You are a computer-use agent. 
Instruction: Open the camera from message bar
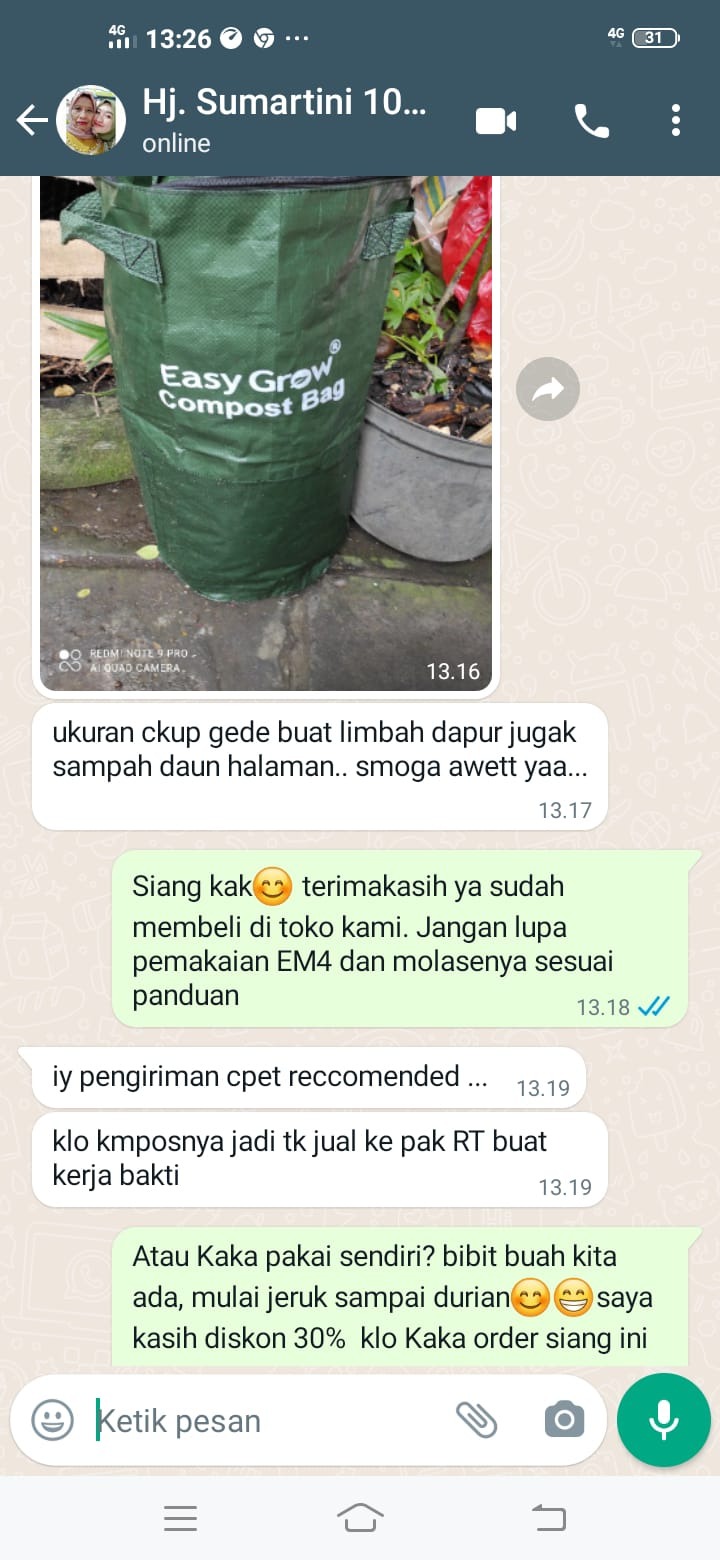564,1420
